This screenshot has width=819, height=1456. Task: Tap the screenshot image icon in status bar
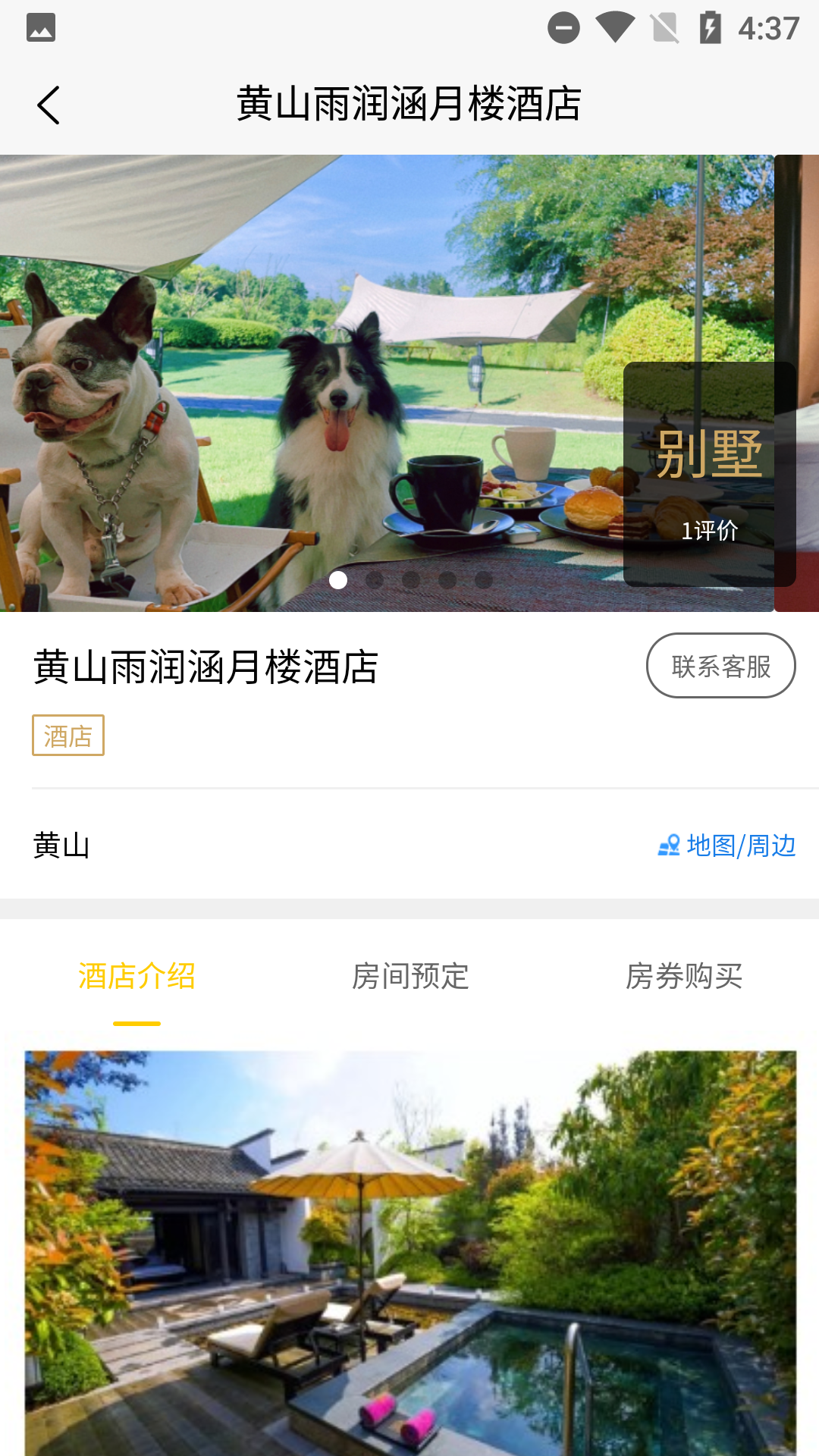pos(40,27)
